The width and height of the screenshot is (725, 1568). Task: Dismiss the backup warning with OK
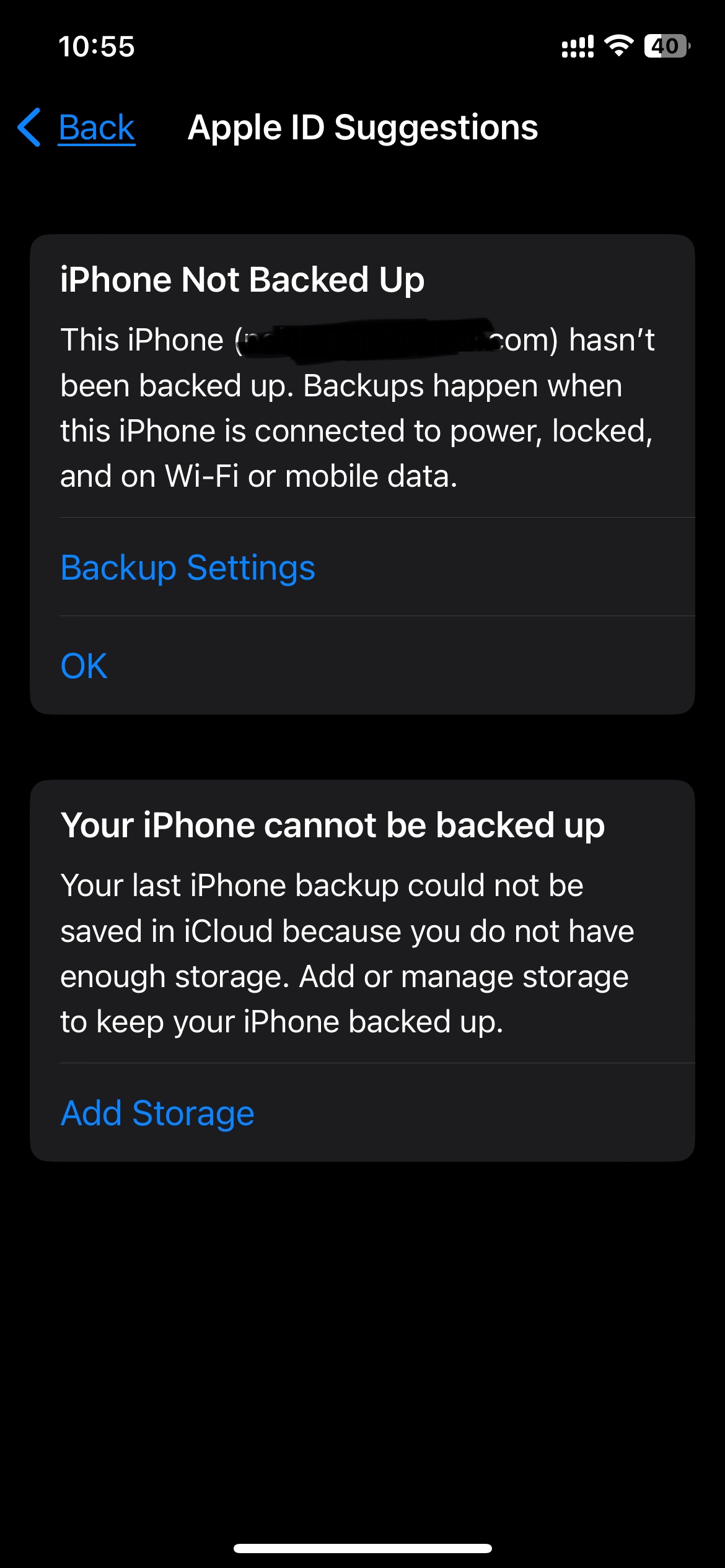click(x=362, y=666)
